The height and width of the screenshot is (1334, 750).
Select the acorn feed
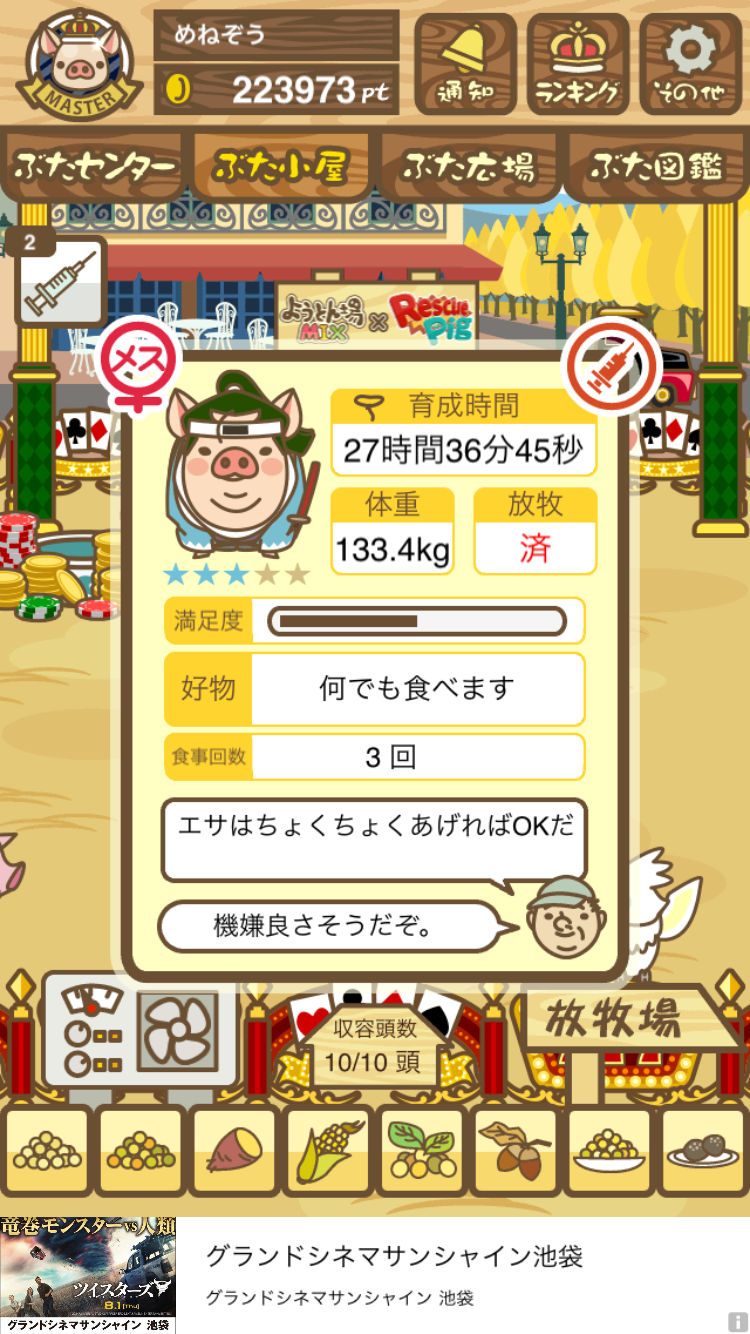click(x=515, y=1151)
